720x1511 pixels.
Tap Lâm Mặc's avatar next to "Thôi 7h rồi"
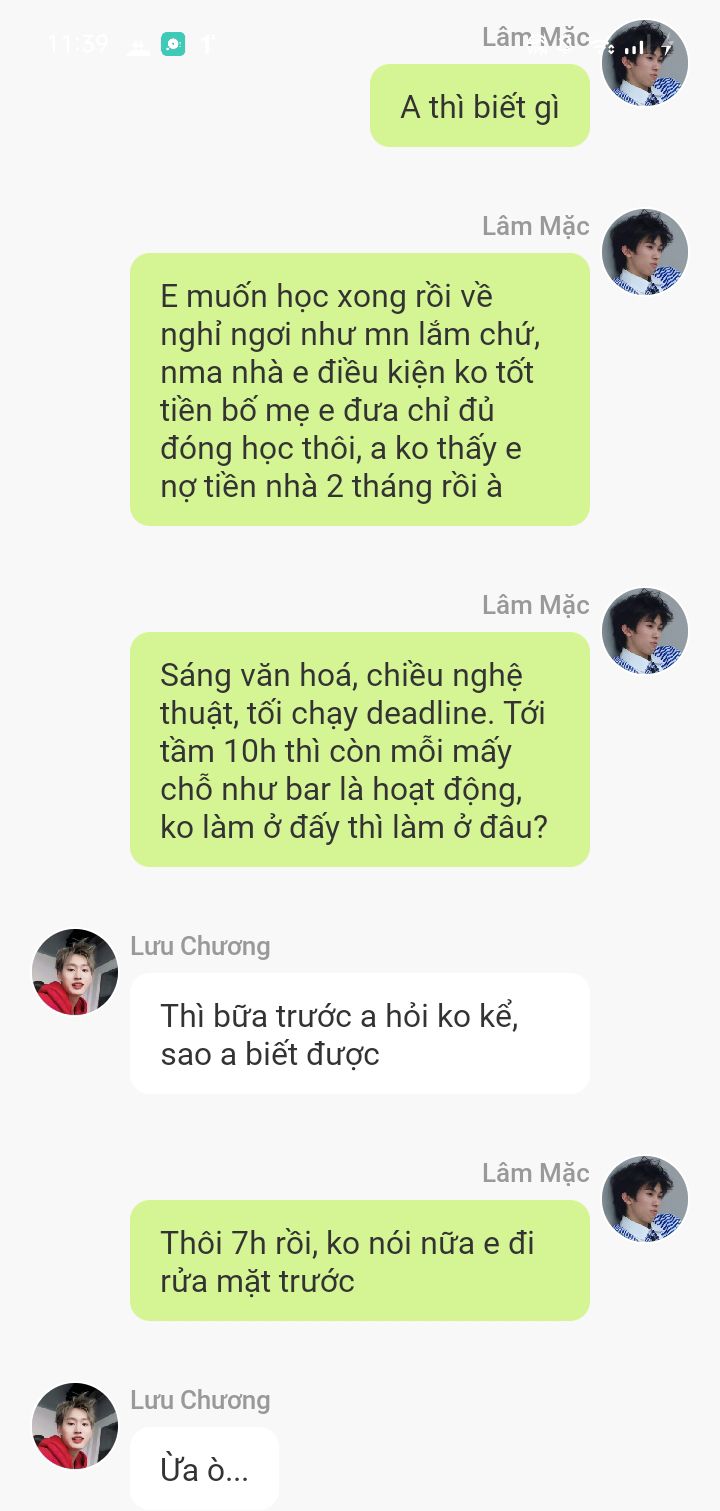[x=645, y=1199]
